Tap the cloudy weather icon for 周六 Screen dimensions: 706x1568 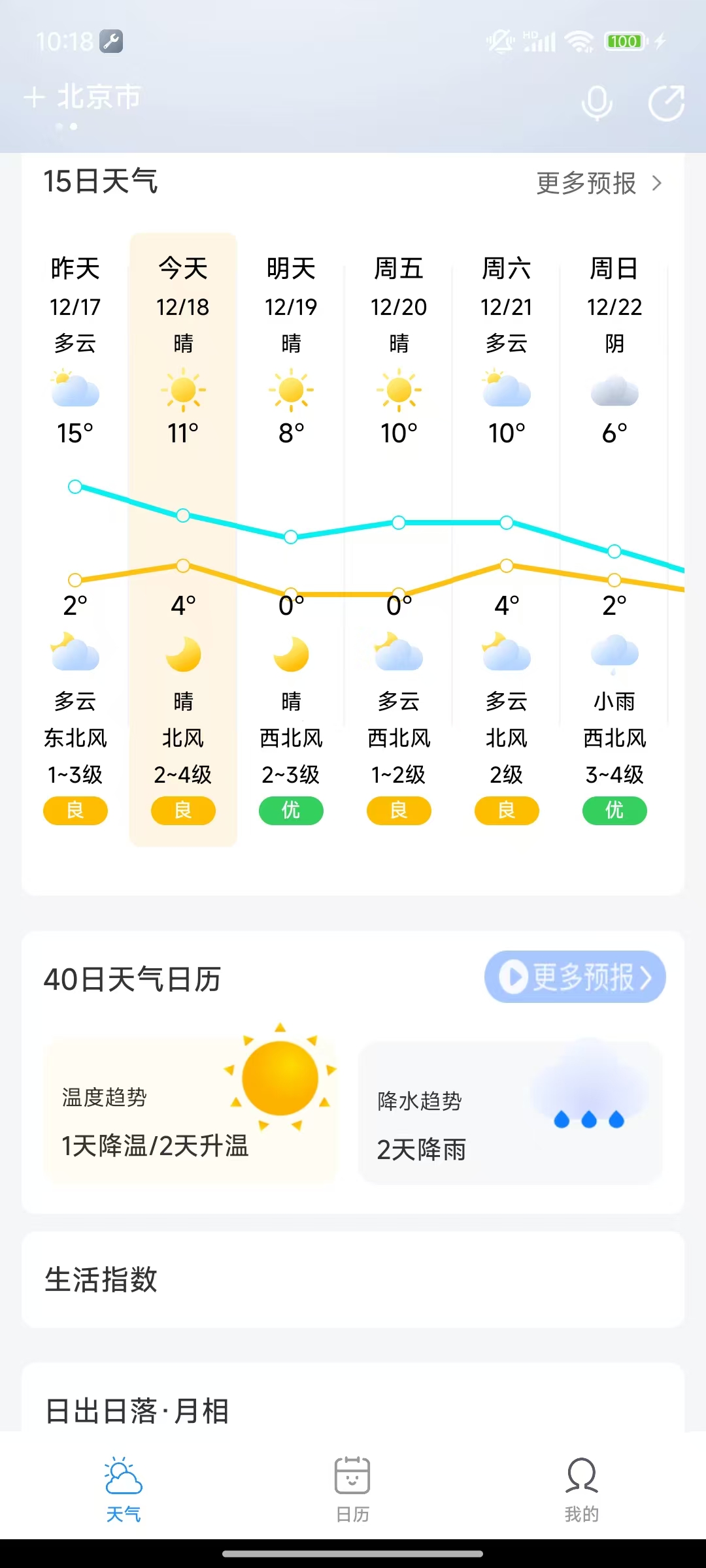tap(507, 390)
